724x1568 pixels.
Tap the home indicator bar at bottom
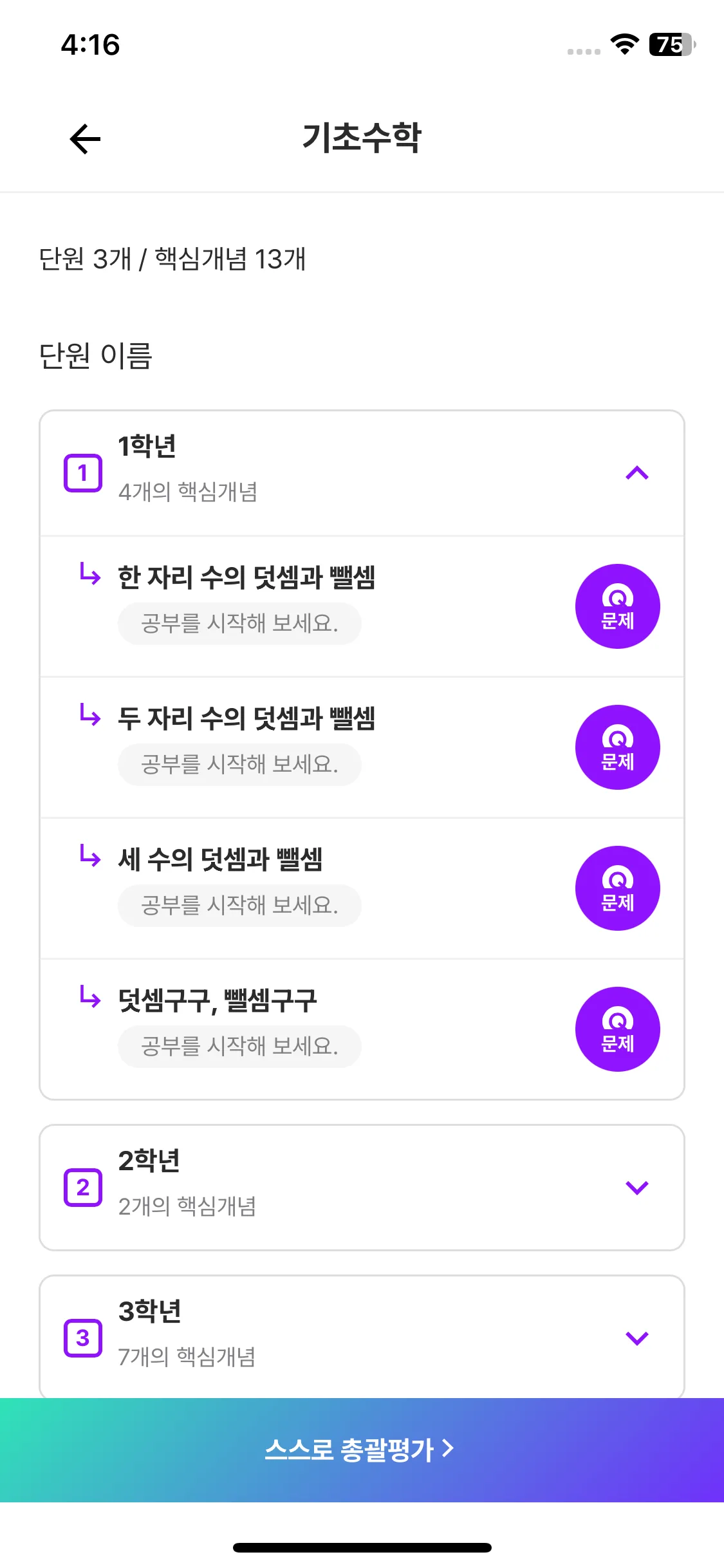tap(362, 1547)
